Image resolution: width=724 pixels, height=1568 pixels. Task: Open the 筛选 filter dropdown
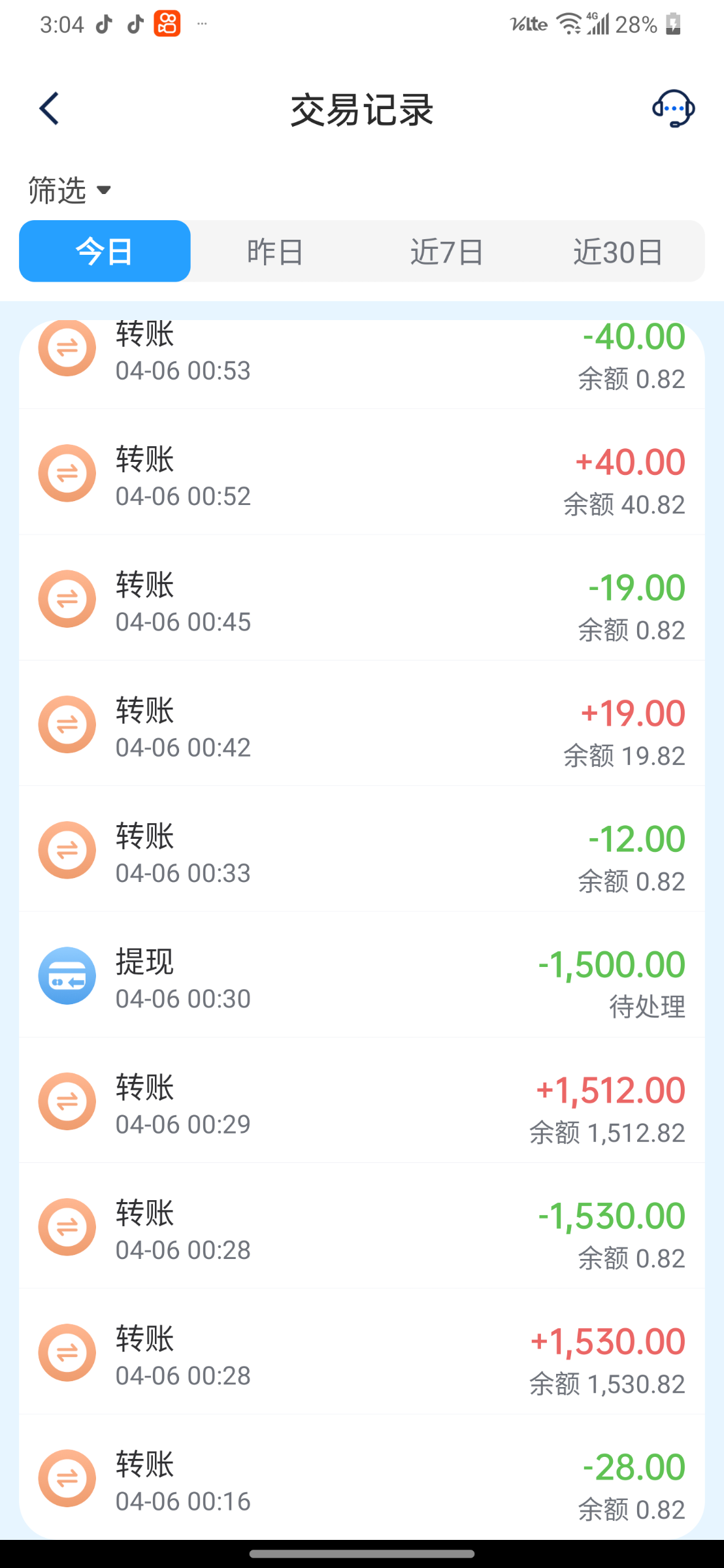[x=56, y=190]
